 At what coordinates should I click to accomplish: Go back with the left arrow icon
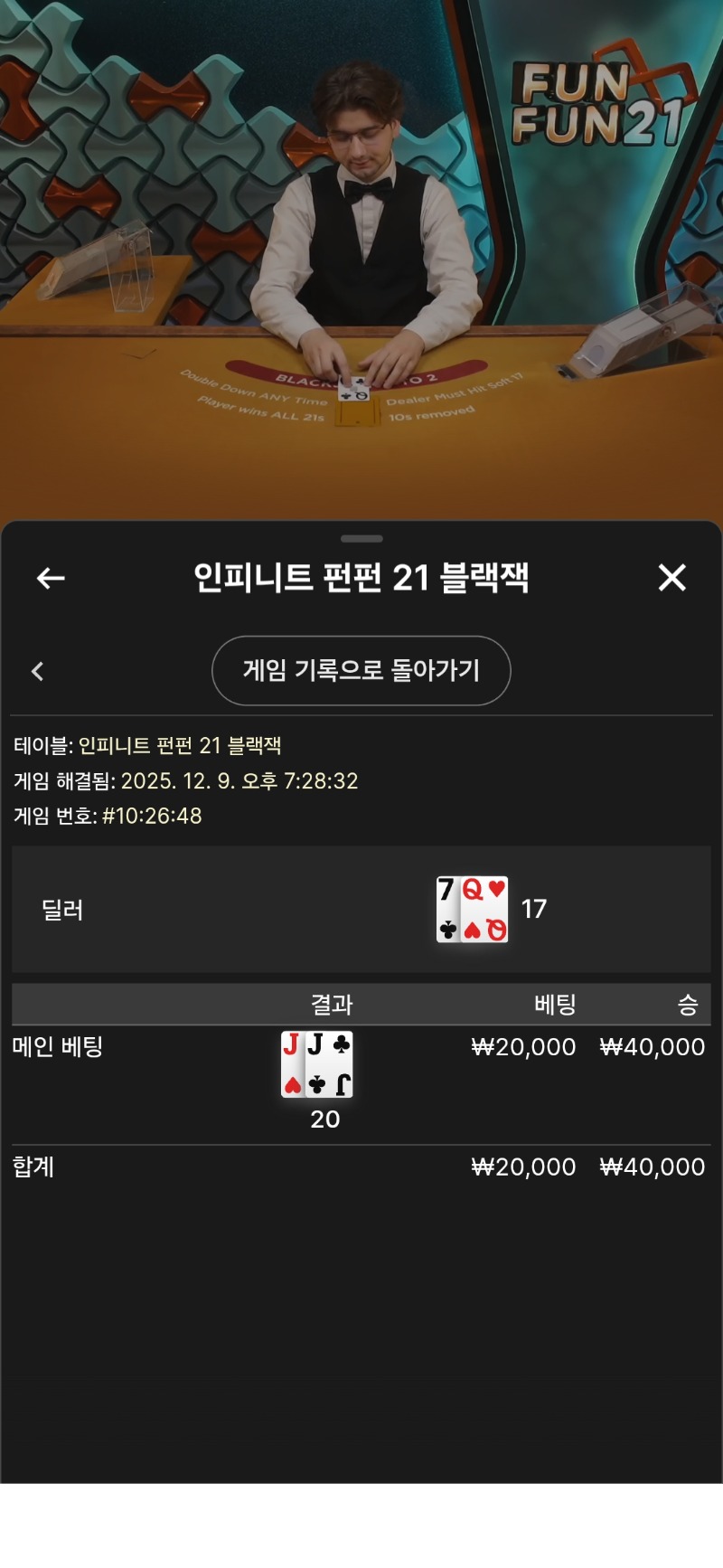click(x=51, y=578)
